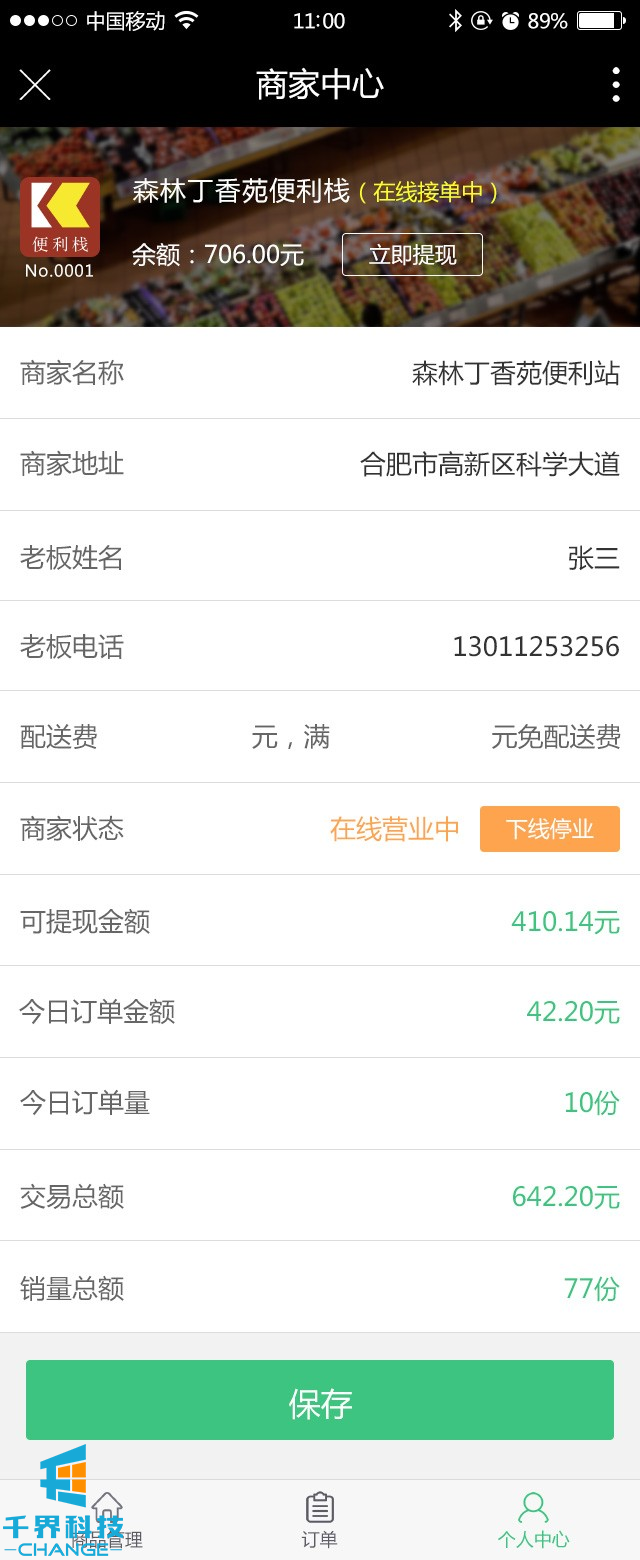Open the overflow menu
Viewport: 640px width, 1560px height.
(615, 85)
